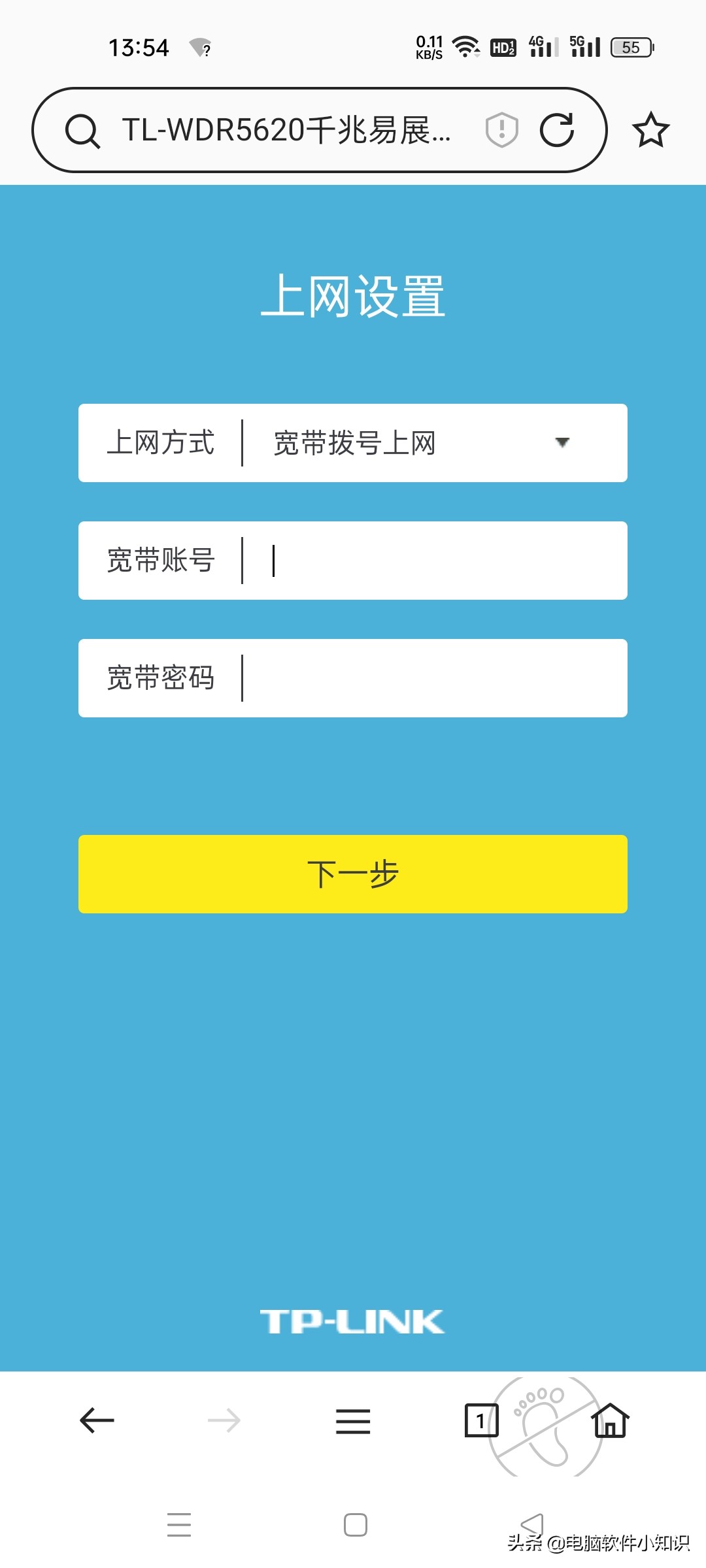Viewport: 706px width, 1568px height.
Task: Go to the browser home page
Action: tap(610, 1420)
